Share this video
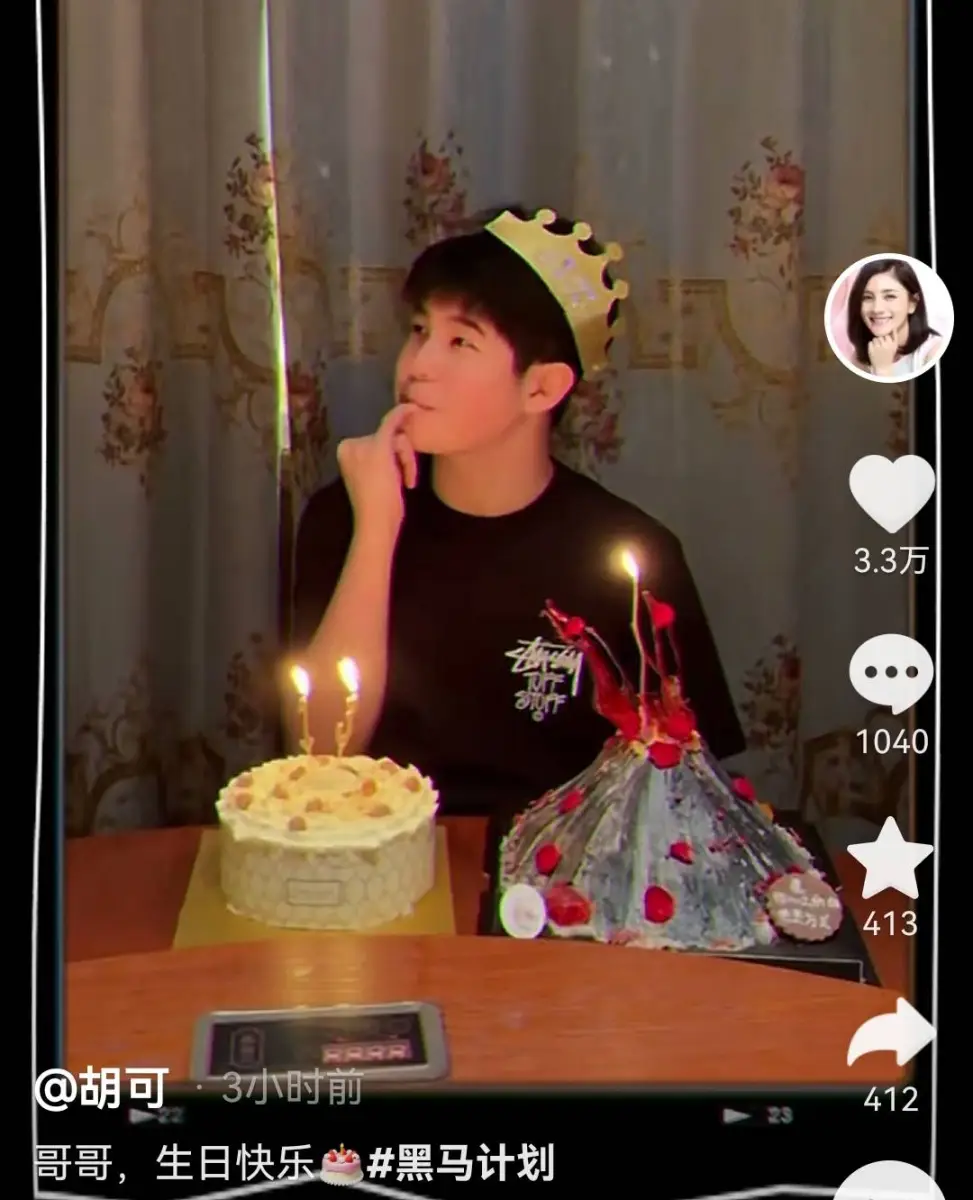 coord(890,1034)
